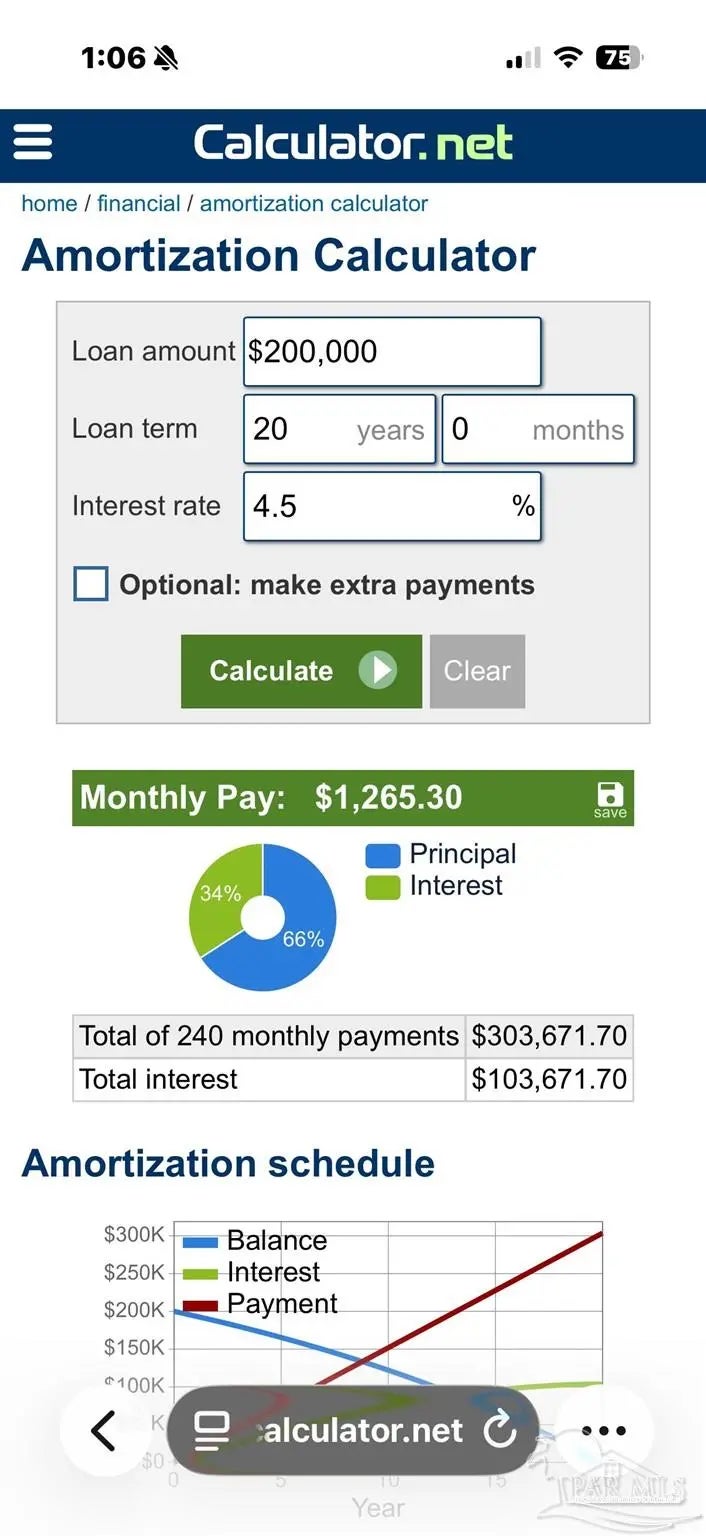Enable the optional extra payments checkbox
Screen dimensions: 706x1536
tap(91, 584)
